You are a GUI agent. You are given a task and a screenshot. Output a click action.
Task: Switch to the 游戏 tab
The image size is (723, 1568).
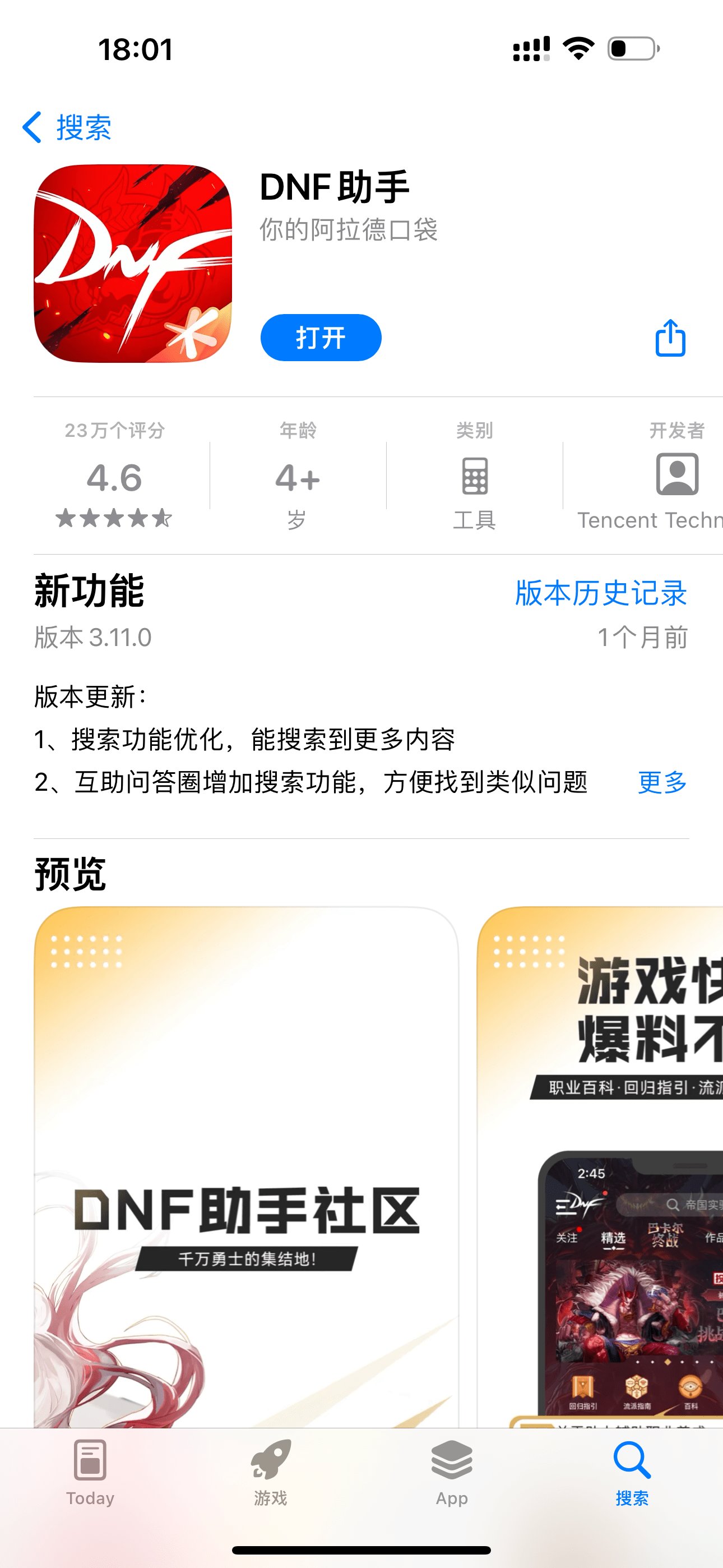tap(271, 1470)
